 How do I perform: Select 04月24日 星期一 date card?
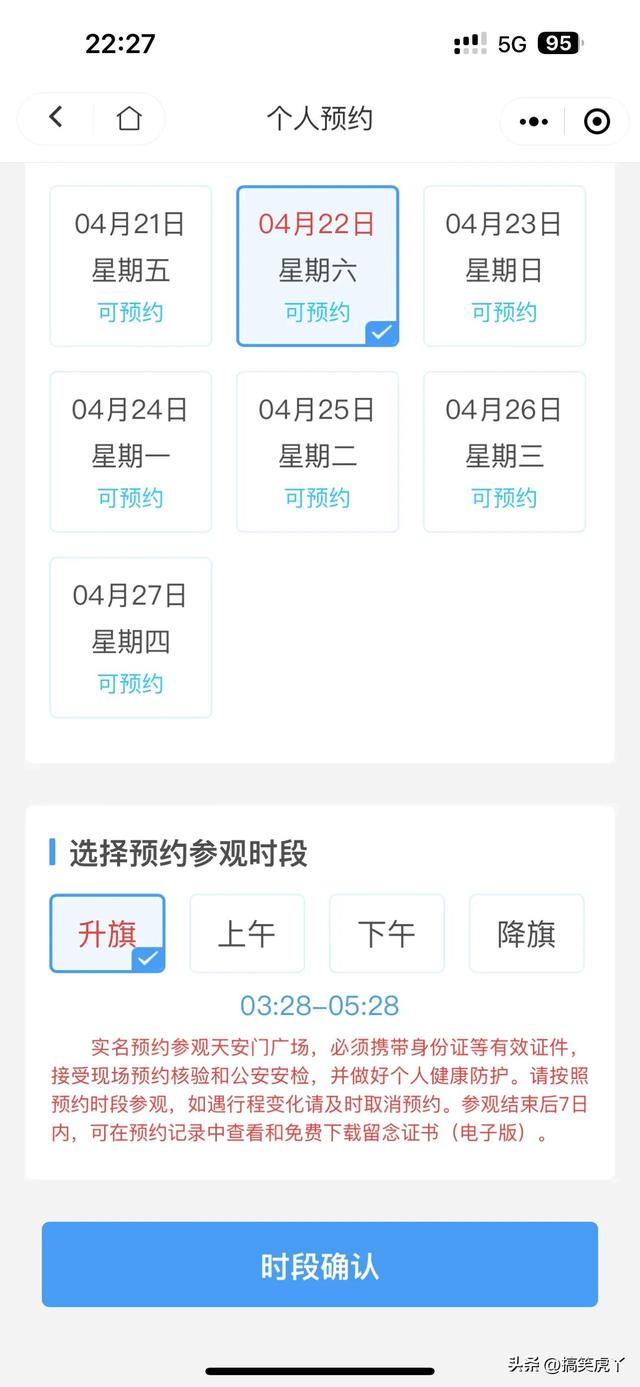tap(130, 452)
